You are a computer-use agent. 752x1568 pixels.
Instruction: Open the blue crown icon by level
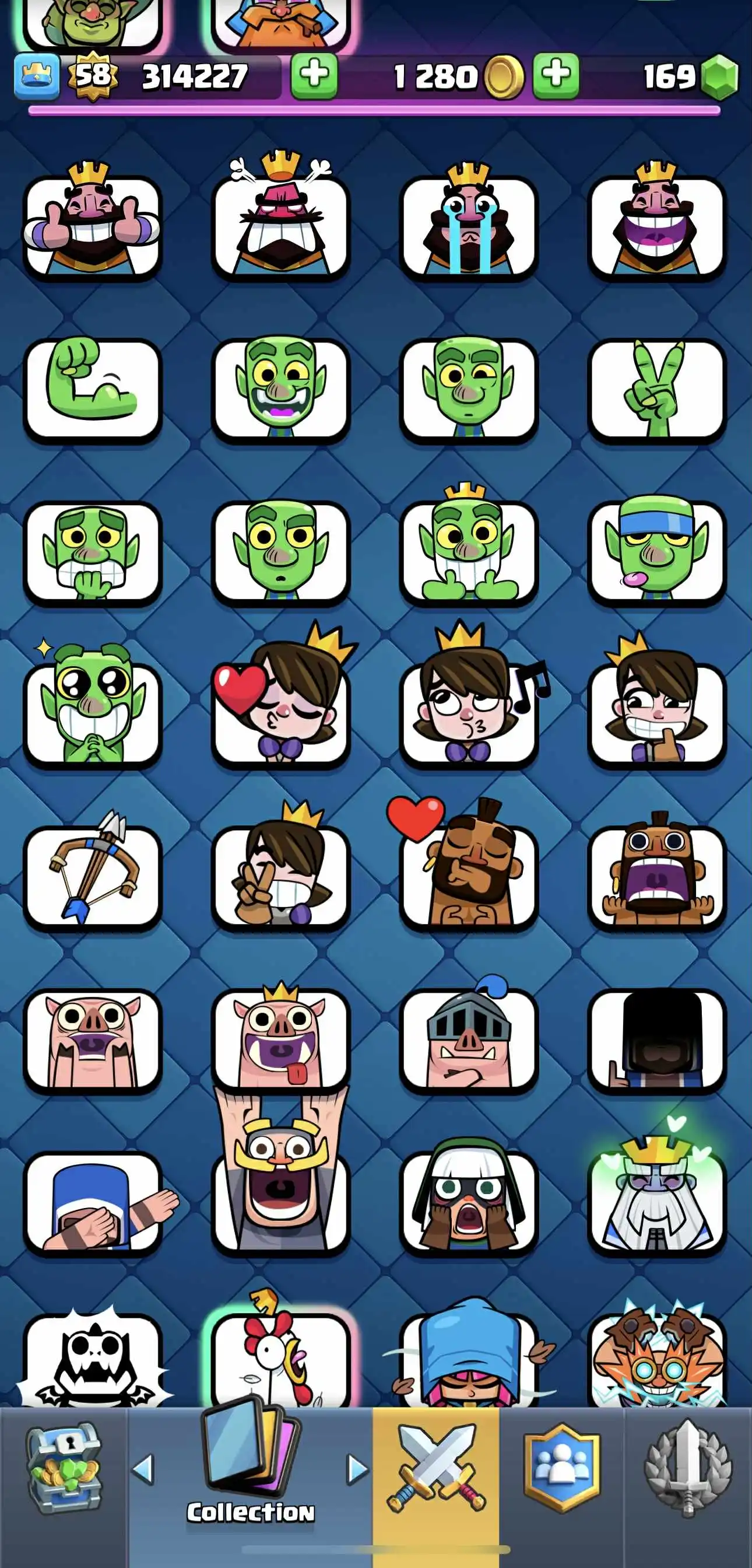coord(37,76)
